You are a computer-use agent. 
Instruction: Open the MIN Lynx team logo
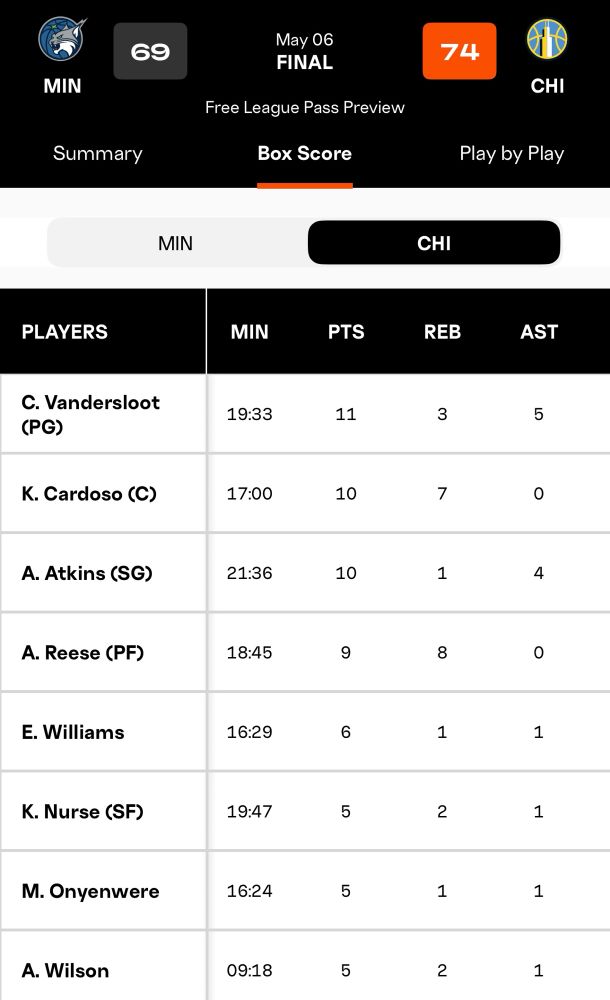[x=62, y=40]
